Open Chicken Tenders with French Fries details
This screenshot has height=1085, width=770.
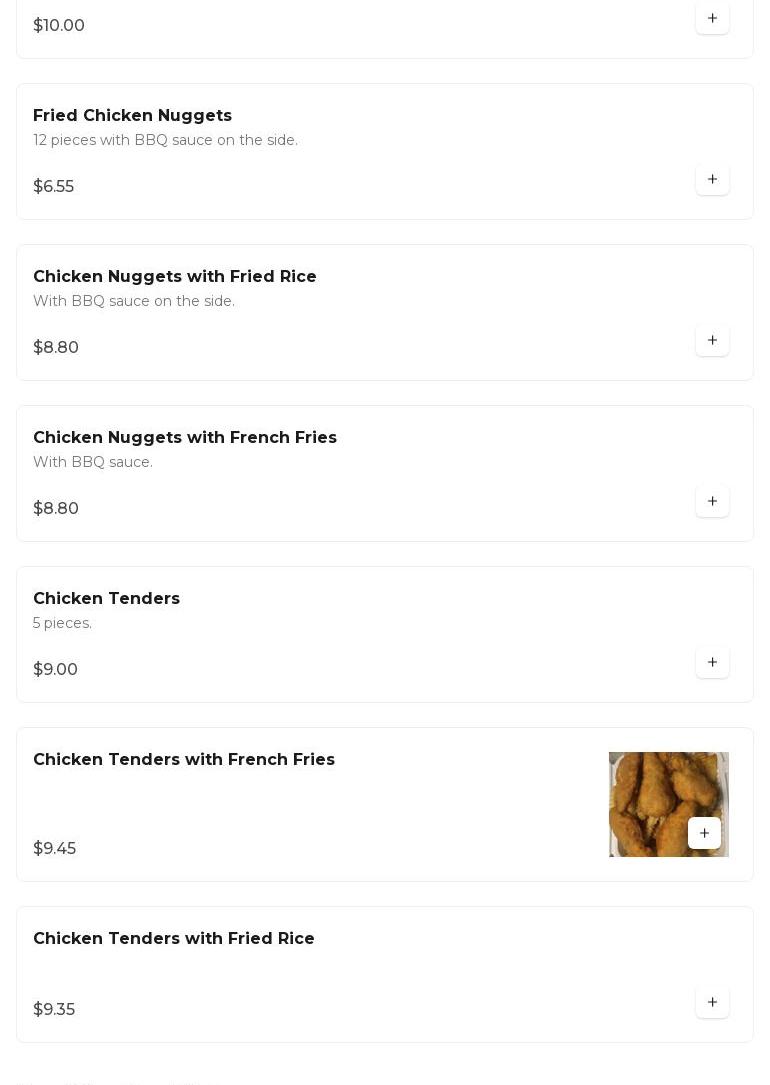click(183, 760)
